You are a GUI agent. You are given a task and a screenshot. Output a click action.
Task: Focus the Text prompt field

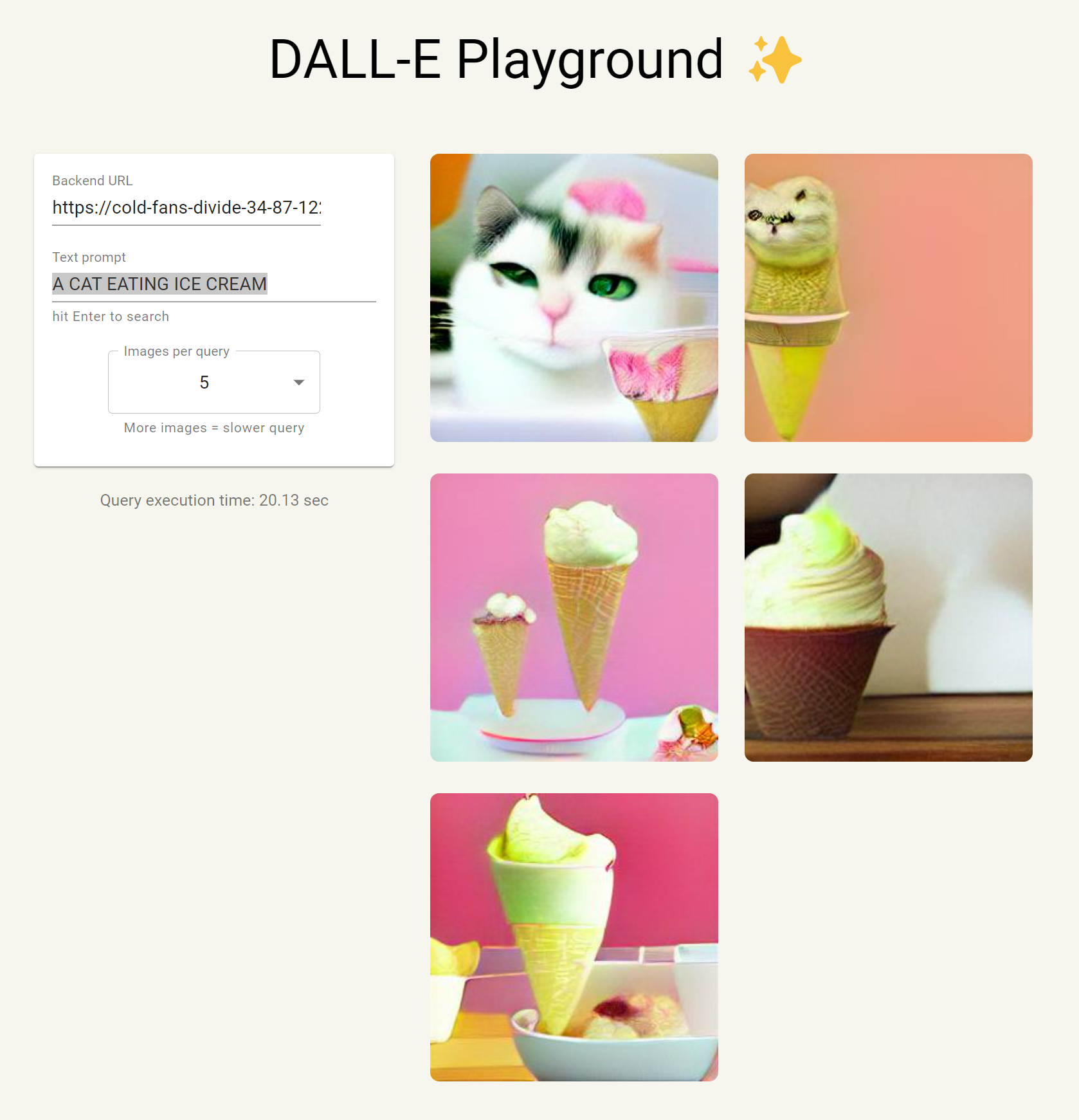pyautogui.click(x=213, y=284)
